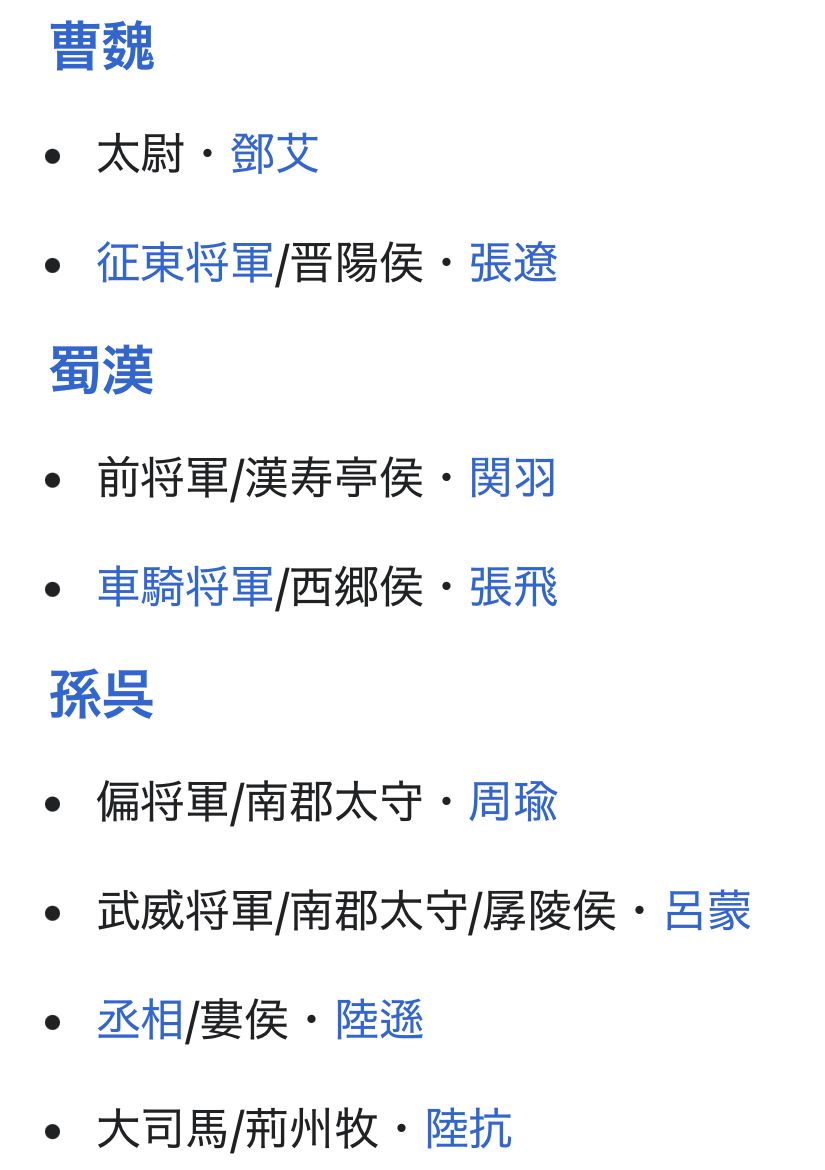Open the 曹魏 heading link

point(102,47)
